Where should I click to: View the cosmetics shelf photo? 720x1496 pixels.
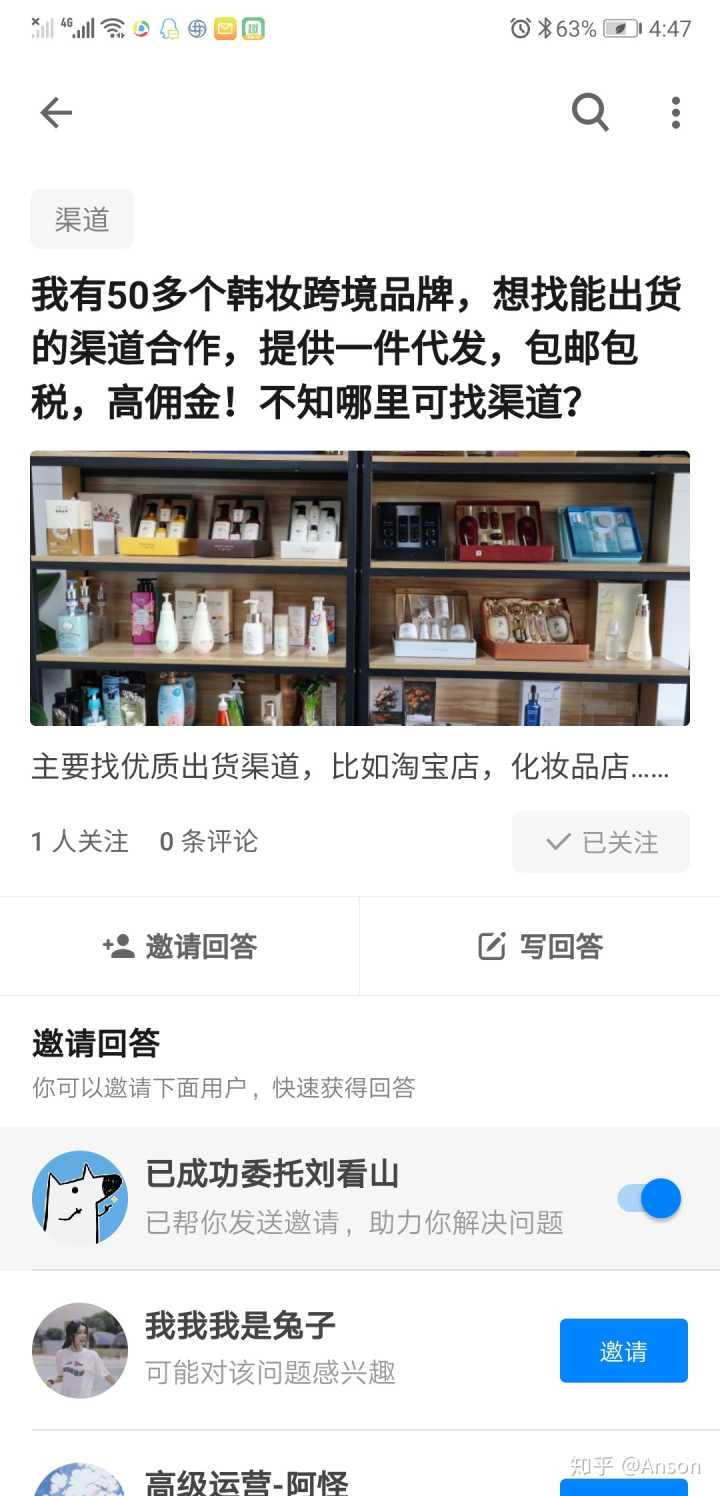pyautogui.click(x=360, y=588)
